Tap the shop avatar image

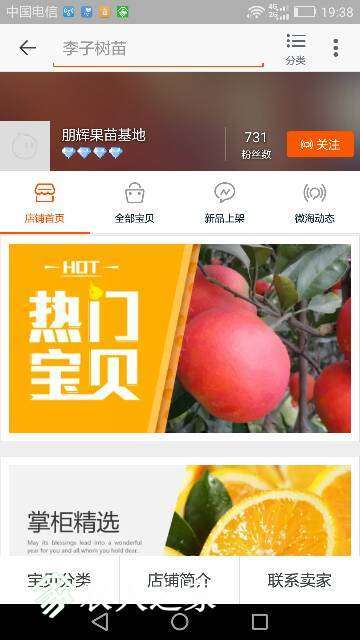25,146
